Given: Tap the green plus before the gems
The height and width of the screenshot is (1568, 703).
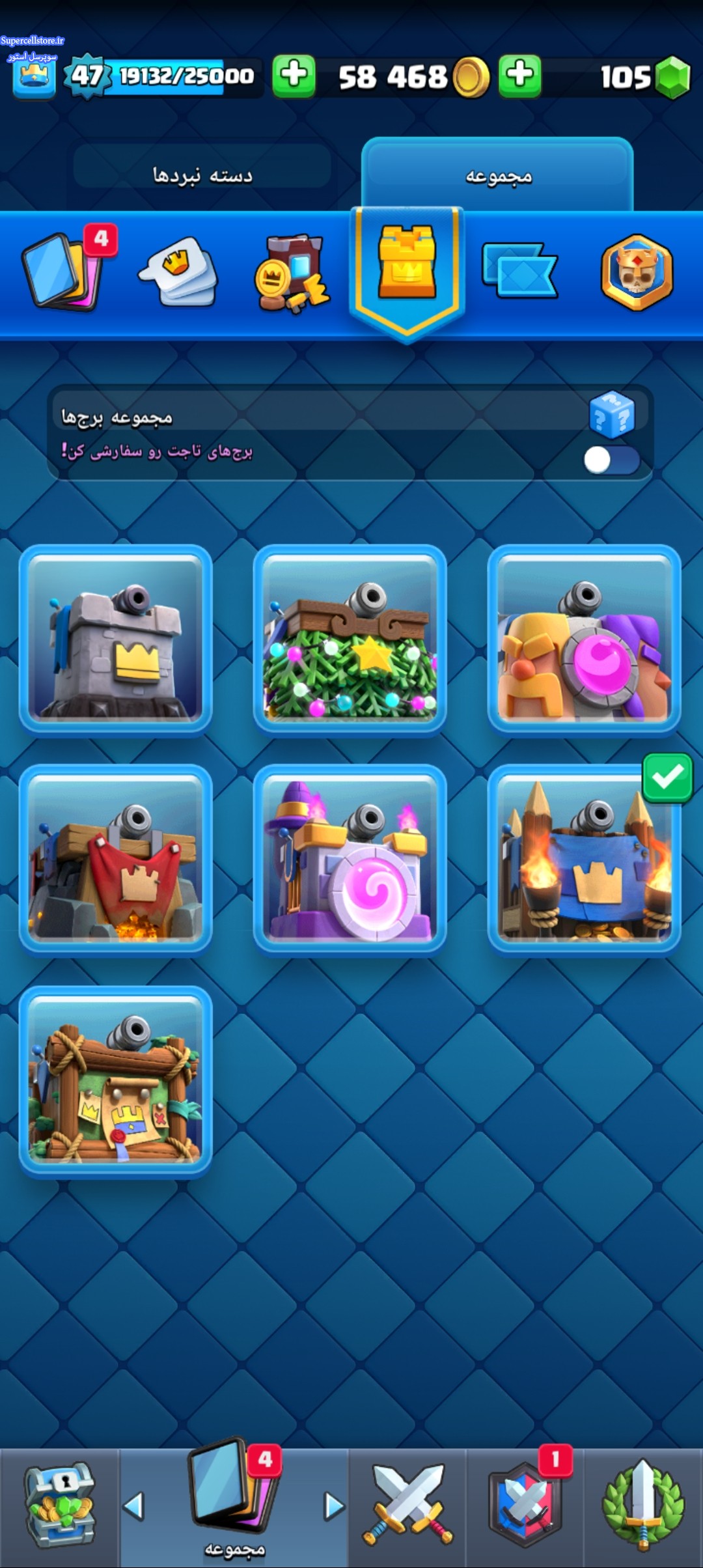Looking at the screenshot, I should (519, 76).
